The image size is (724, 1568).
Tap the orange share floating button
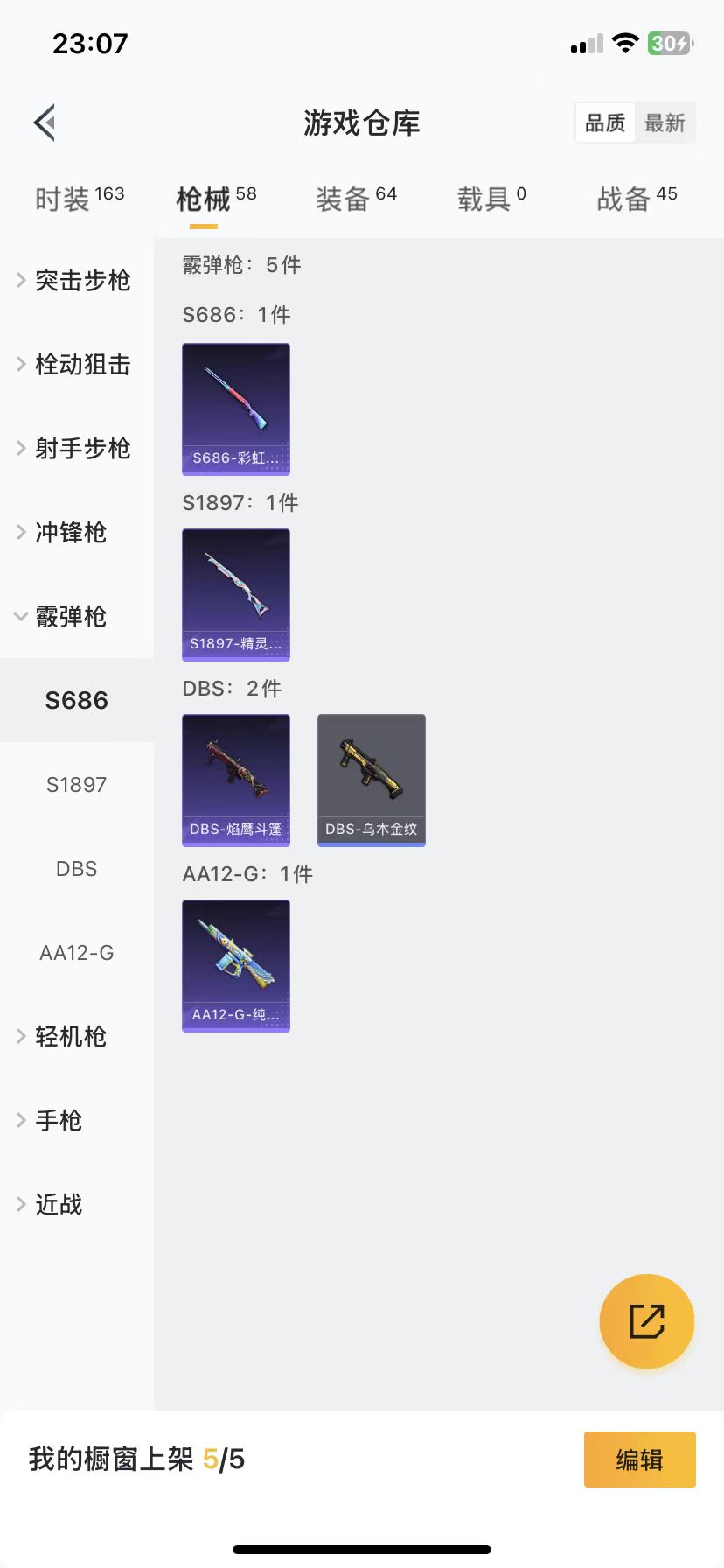[x=646, y=1320]
